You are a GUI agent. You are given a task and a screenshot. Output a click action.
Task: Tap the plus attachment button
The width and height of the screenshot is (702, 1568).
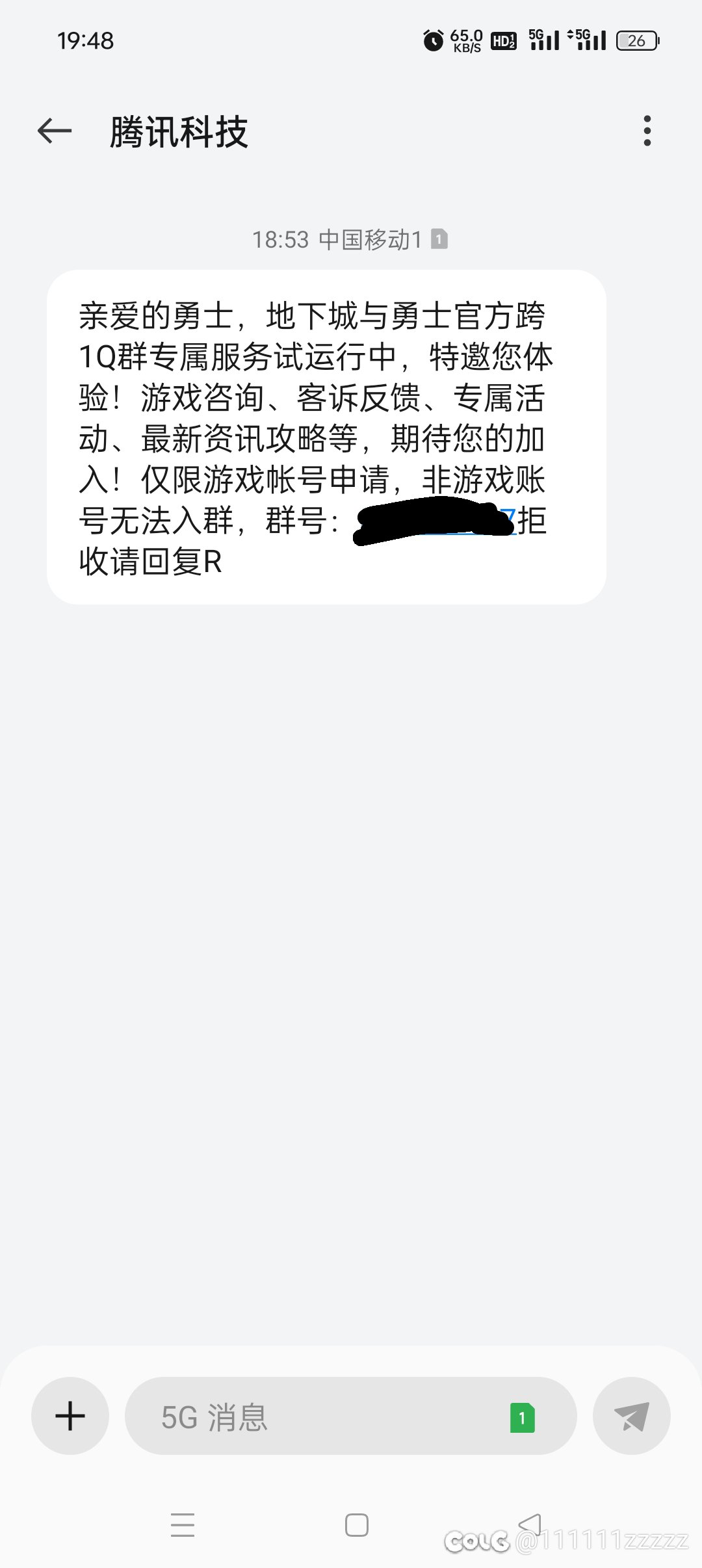pyautogui.click(x=70, y=1415)
